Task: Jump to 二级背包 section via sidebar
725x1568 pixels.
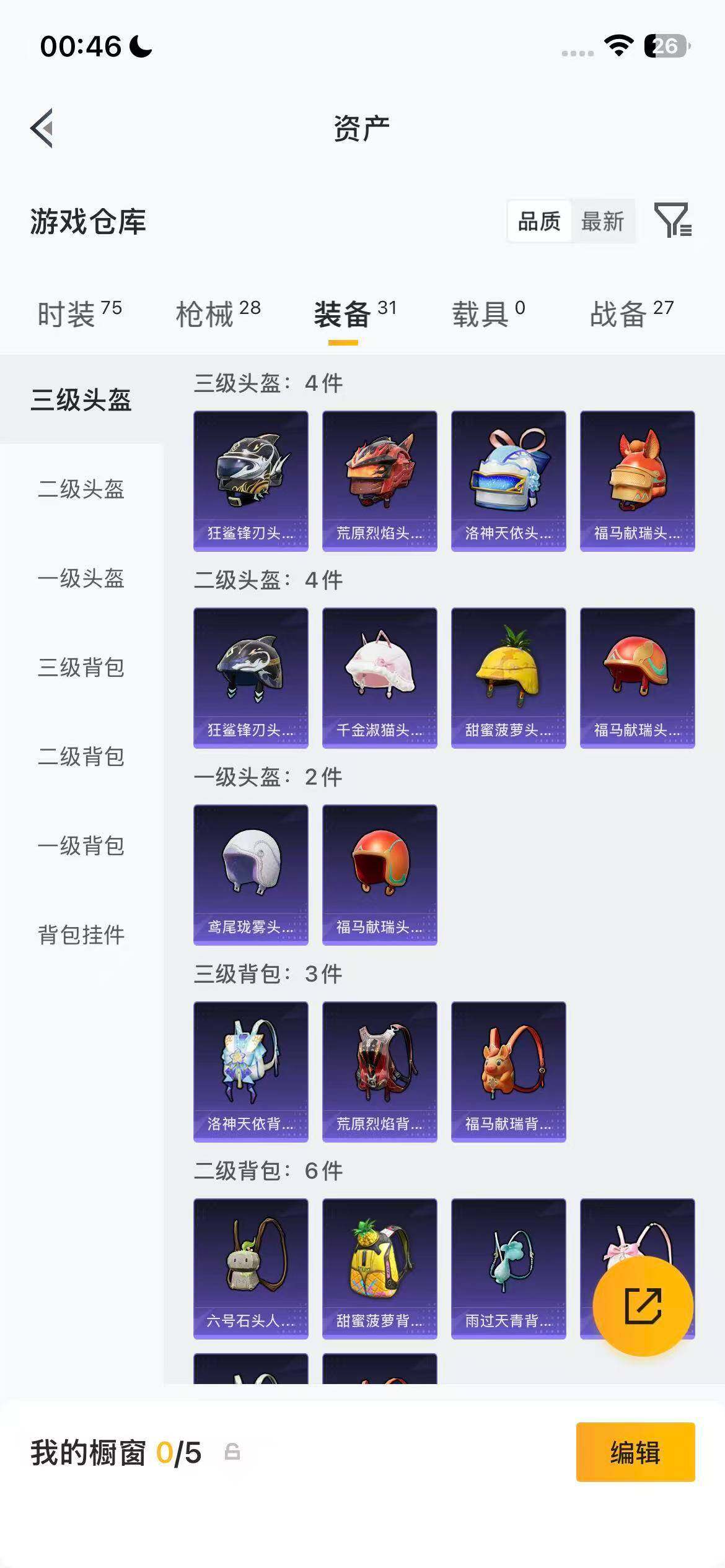Action: pos(81,757)
